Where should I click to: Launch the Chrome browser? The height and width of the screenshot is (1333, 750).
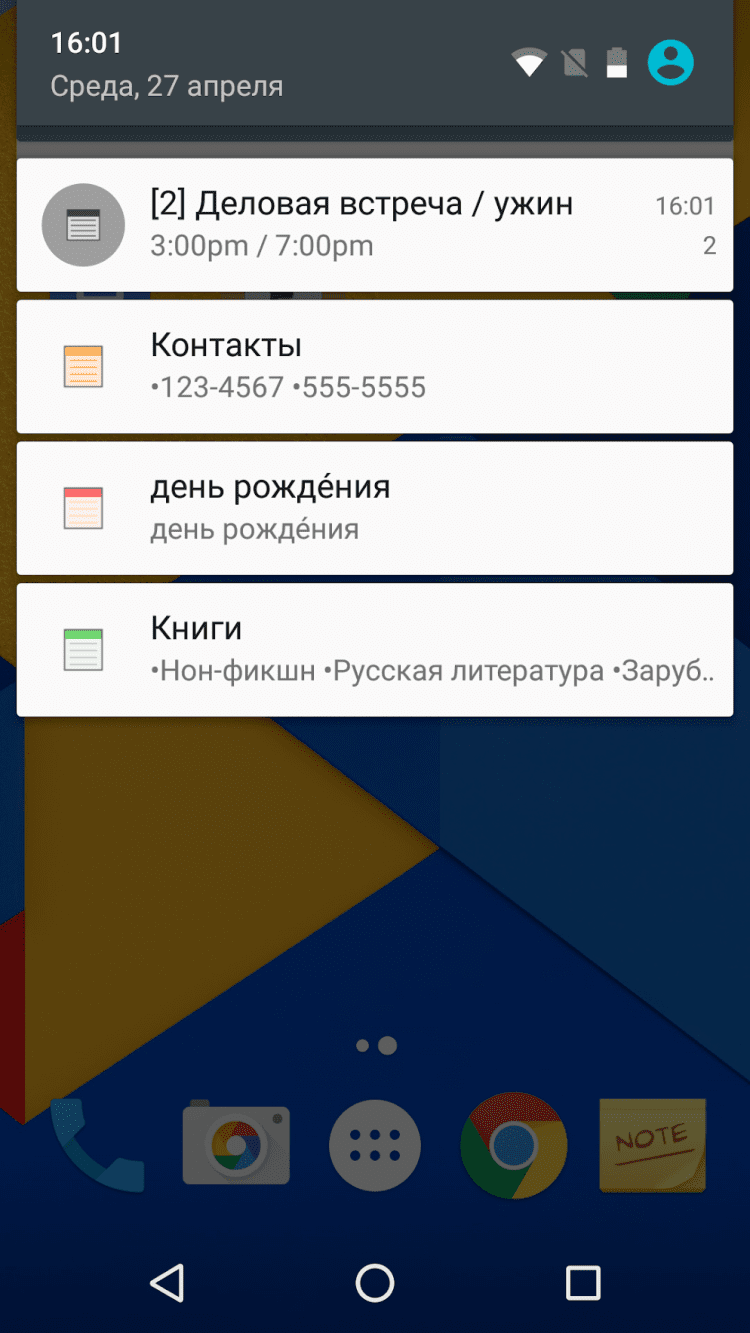click(514, 1145)
